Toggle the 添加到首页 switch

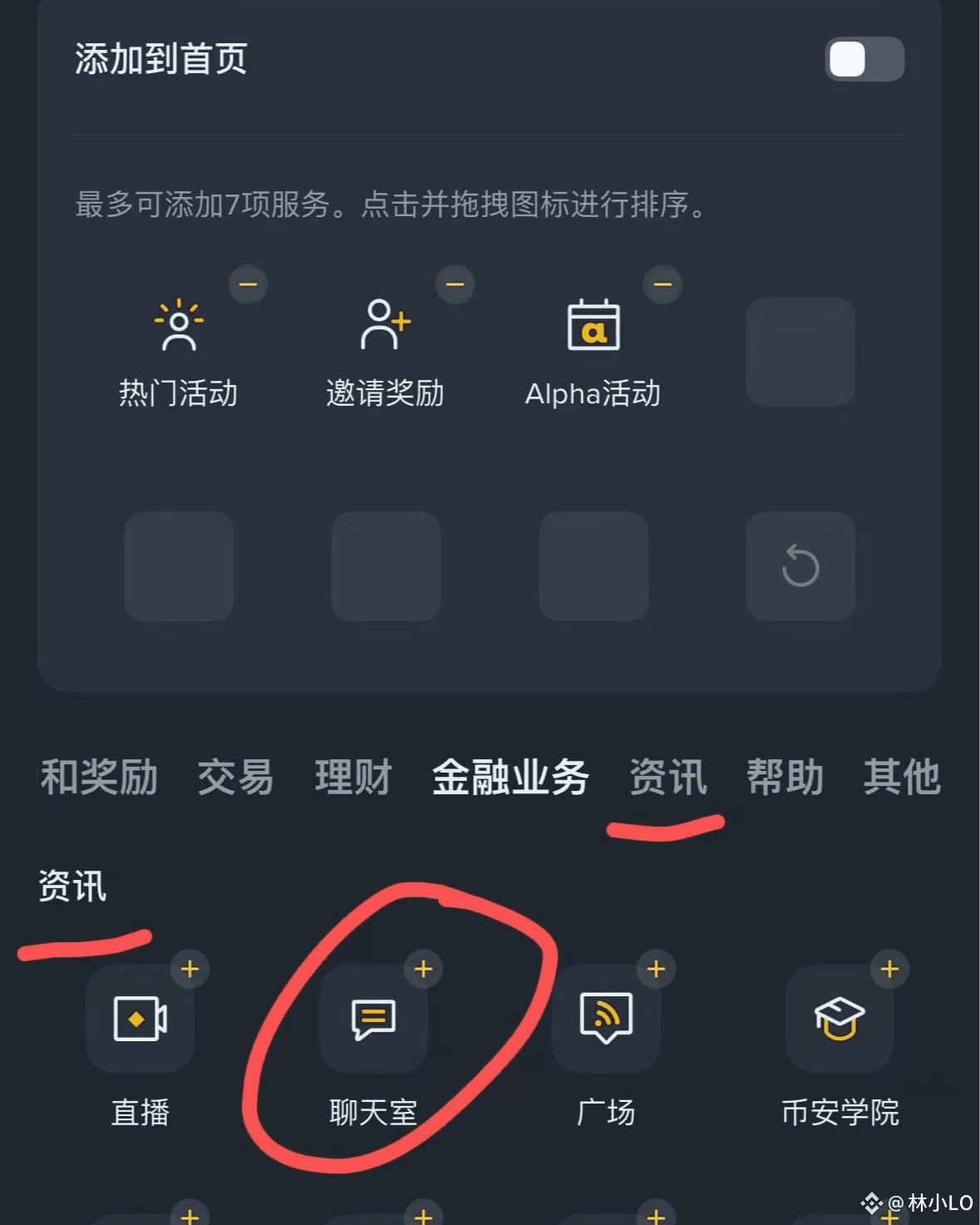(864, 59)
